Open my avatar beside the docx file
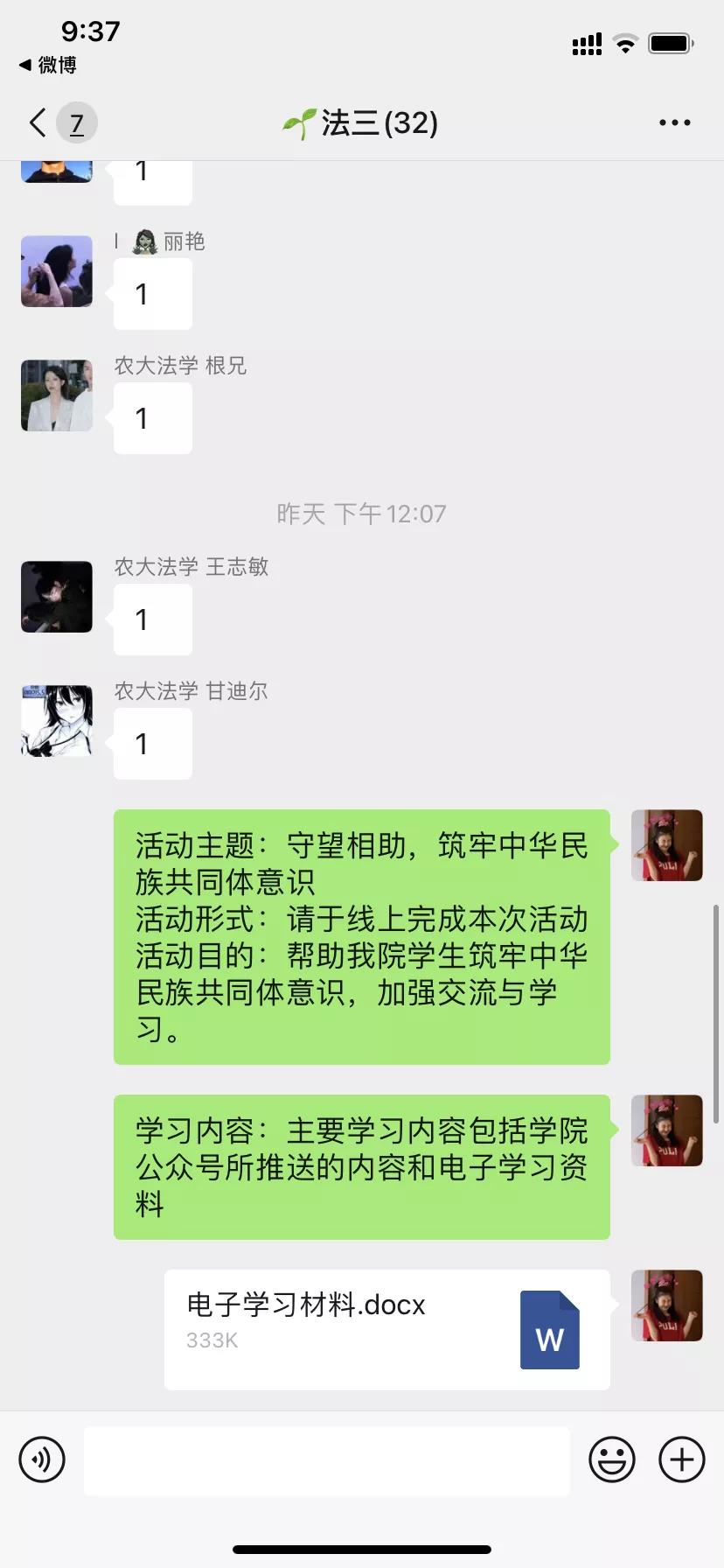Screen dimensions: 724x1568 pos(666,1305)
